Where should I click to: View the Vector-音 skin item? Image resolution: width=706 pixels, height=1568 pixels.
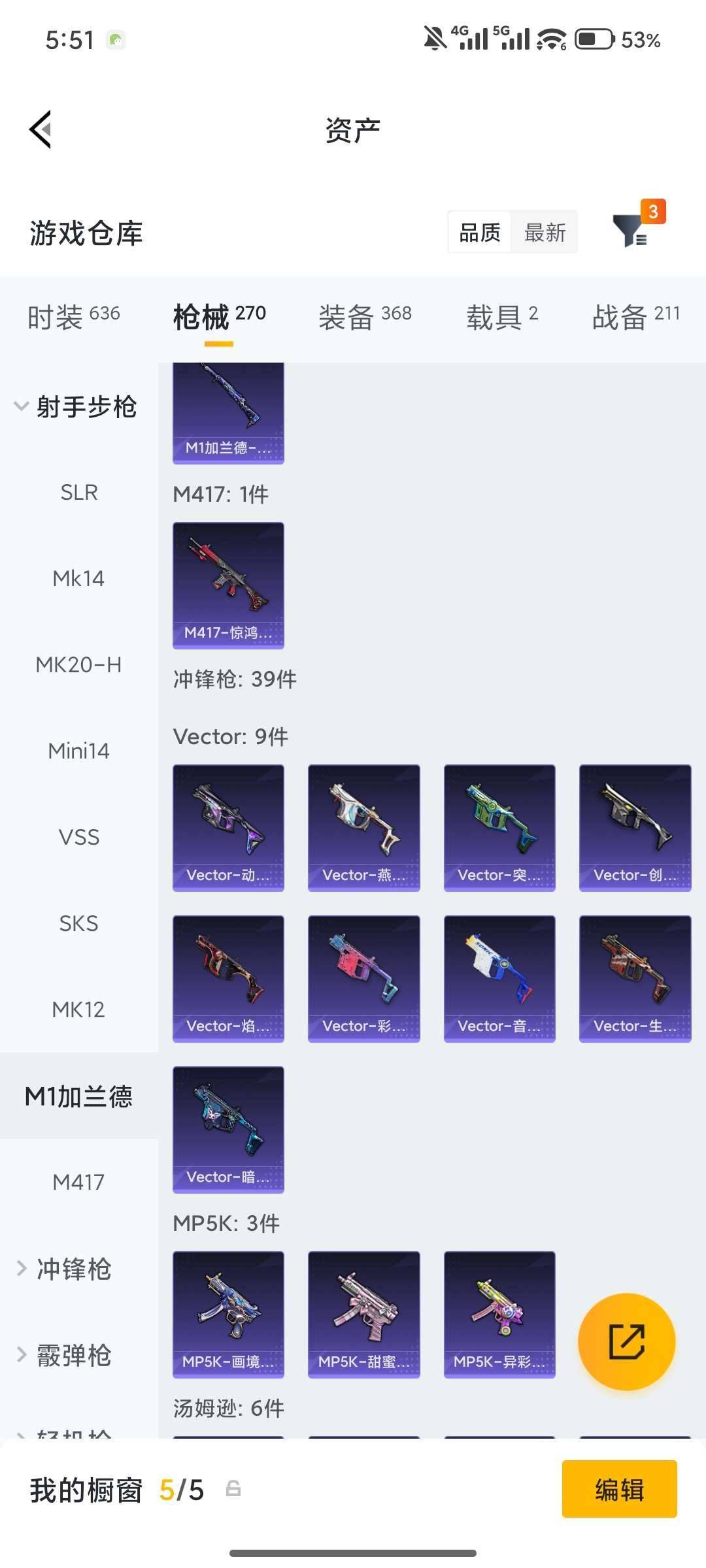pyautogui.click(x=499, y=978)
